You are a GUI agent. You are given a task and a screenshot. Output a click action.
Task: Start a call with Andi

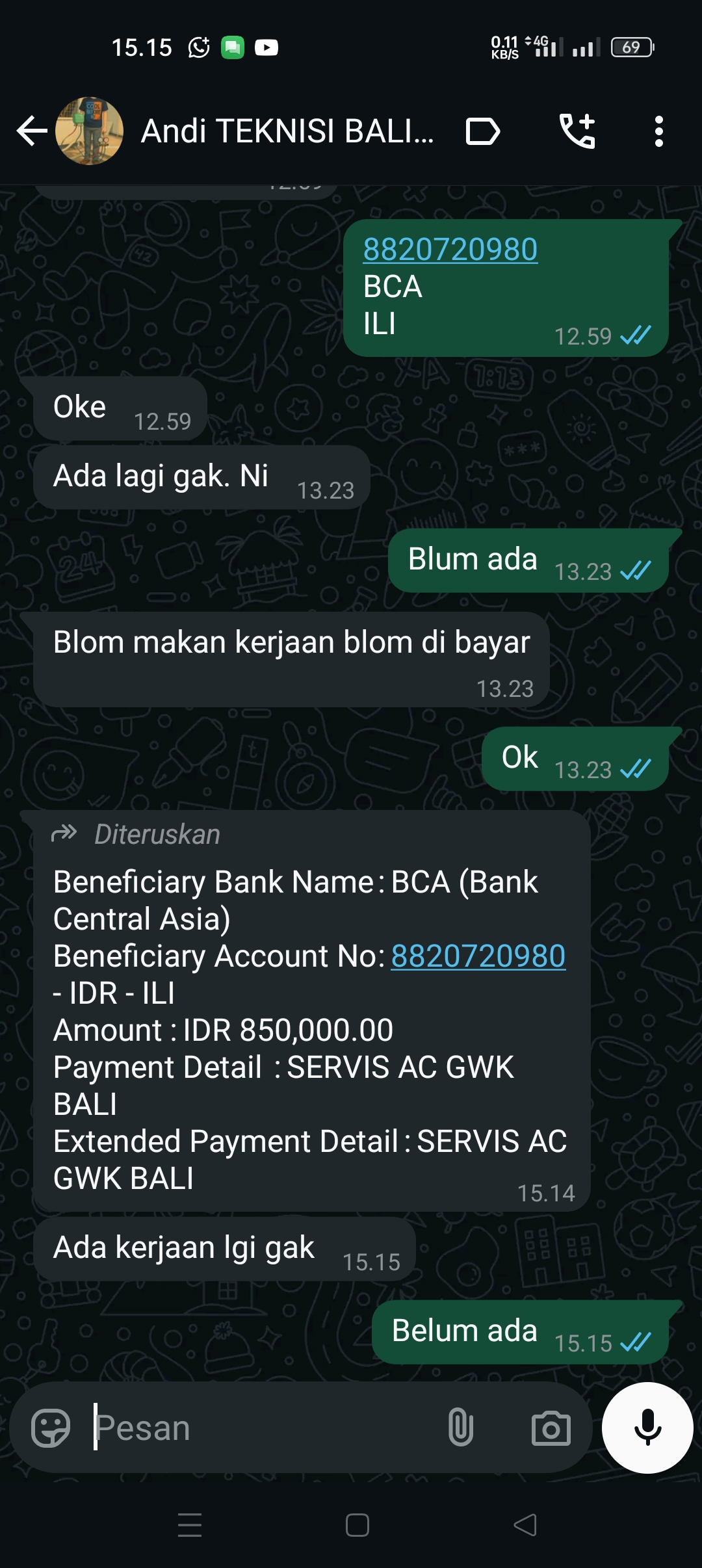click(577, 131)
